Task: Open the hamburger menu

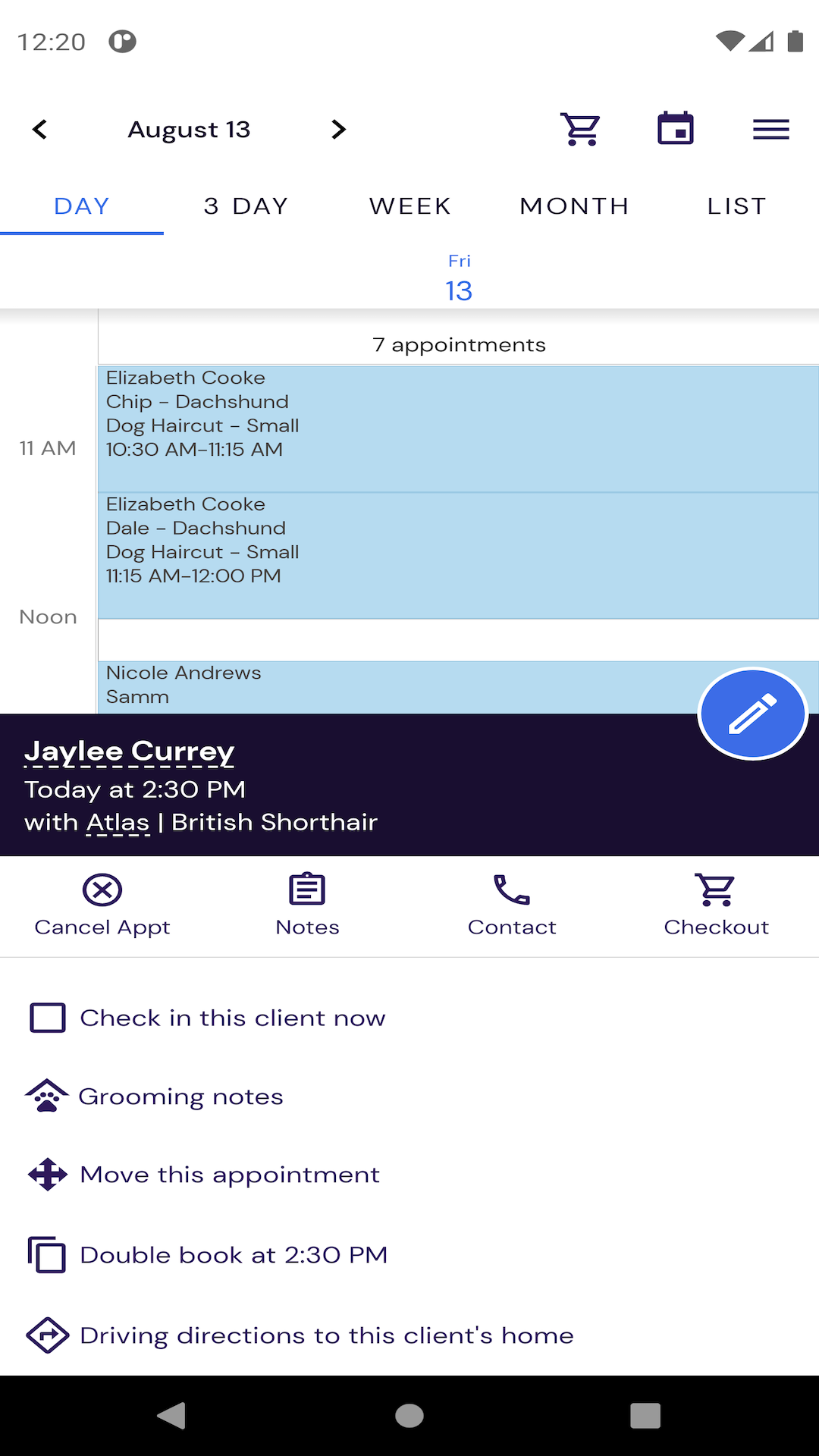Action: (770, 130)
